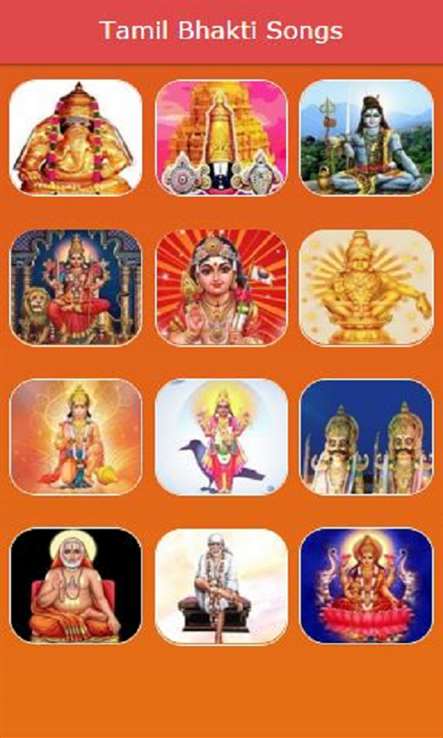
Task: Open the Ganesha songs tile
Action: point(76,137)
